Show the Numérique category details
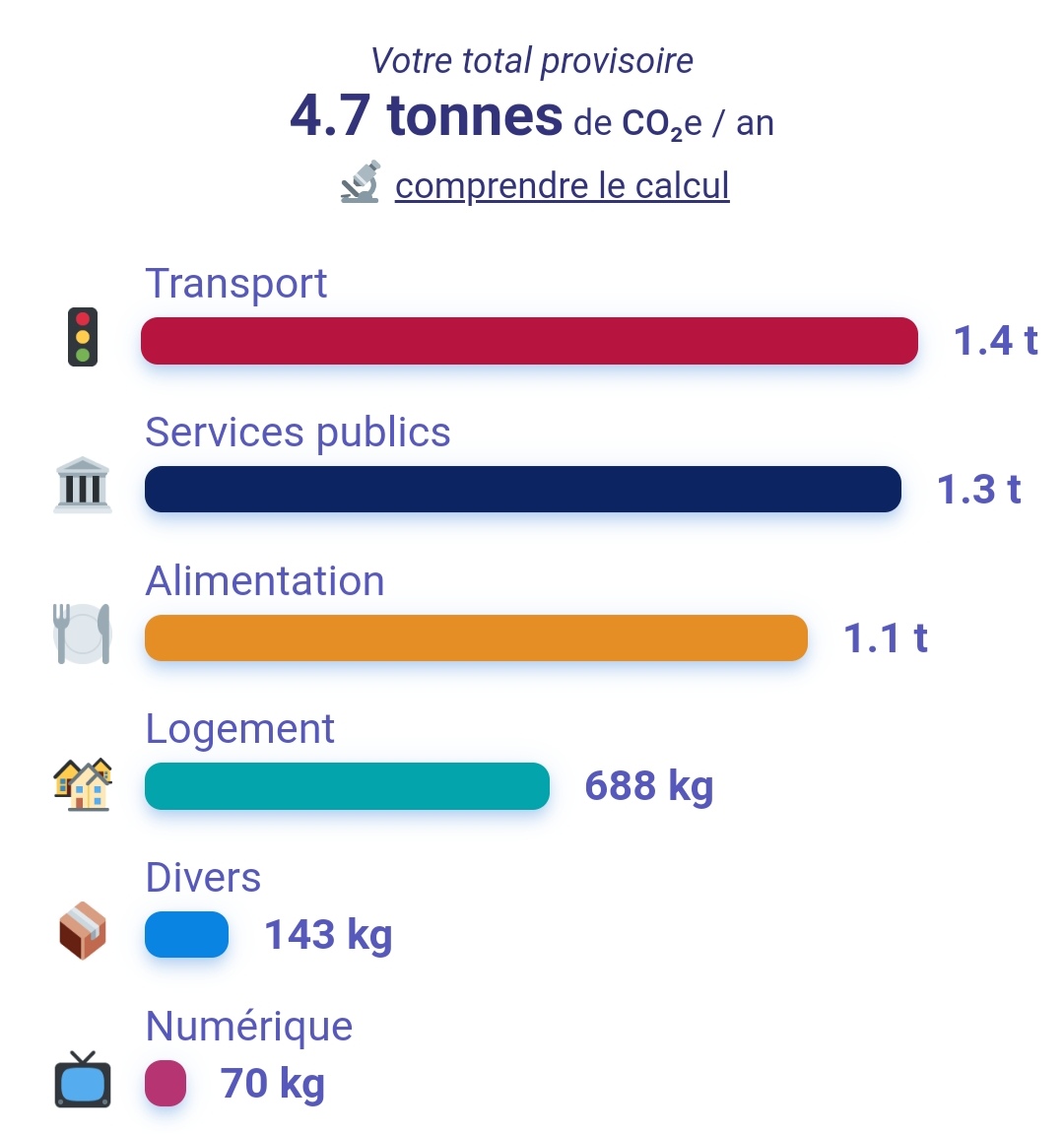 pos(166,1083)
